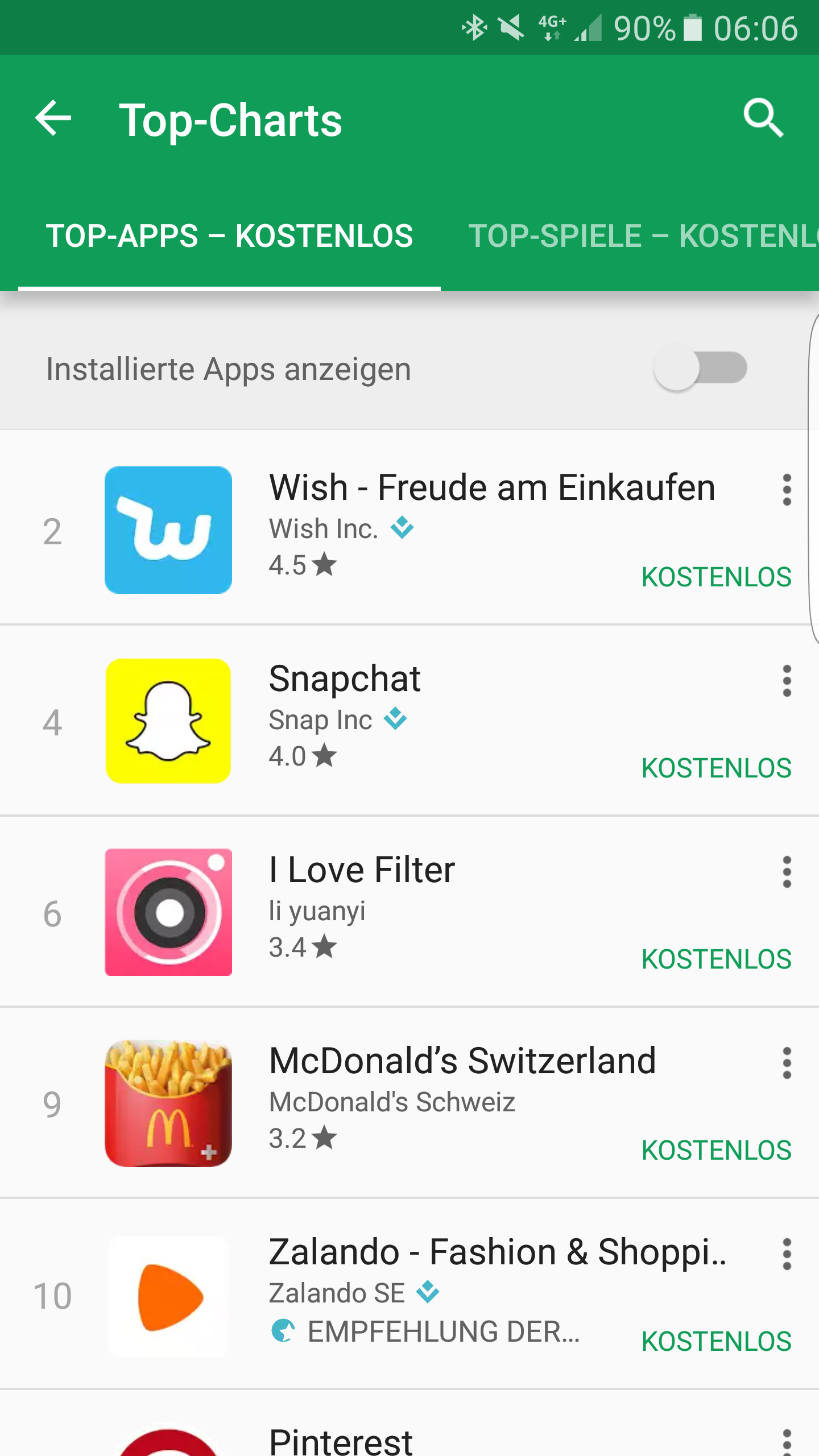Expand the overflow menu for Zalando
The image size is (819, 1456).
pyautogui.click(x=787, y=1255)
